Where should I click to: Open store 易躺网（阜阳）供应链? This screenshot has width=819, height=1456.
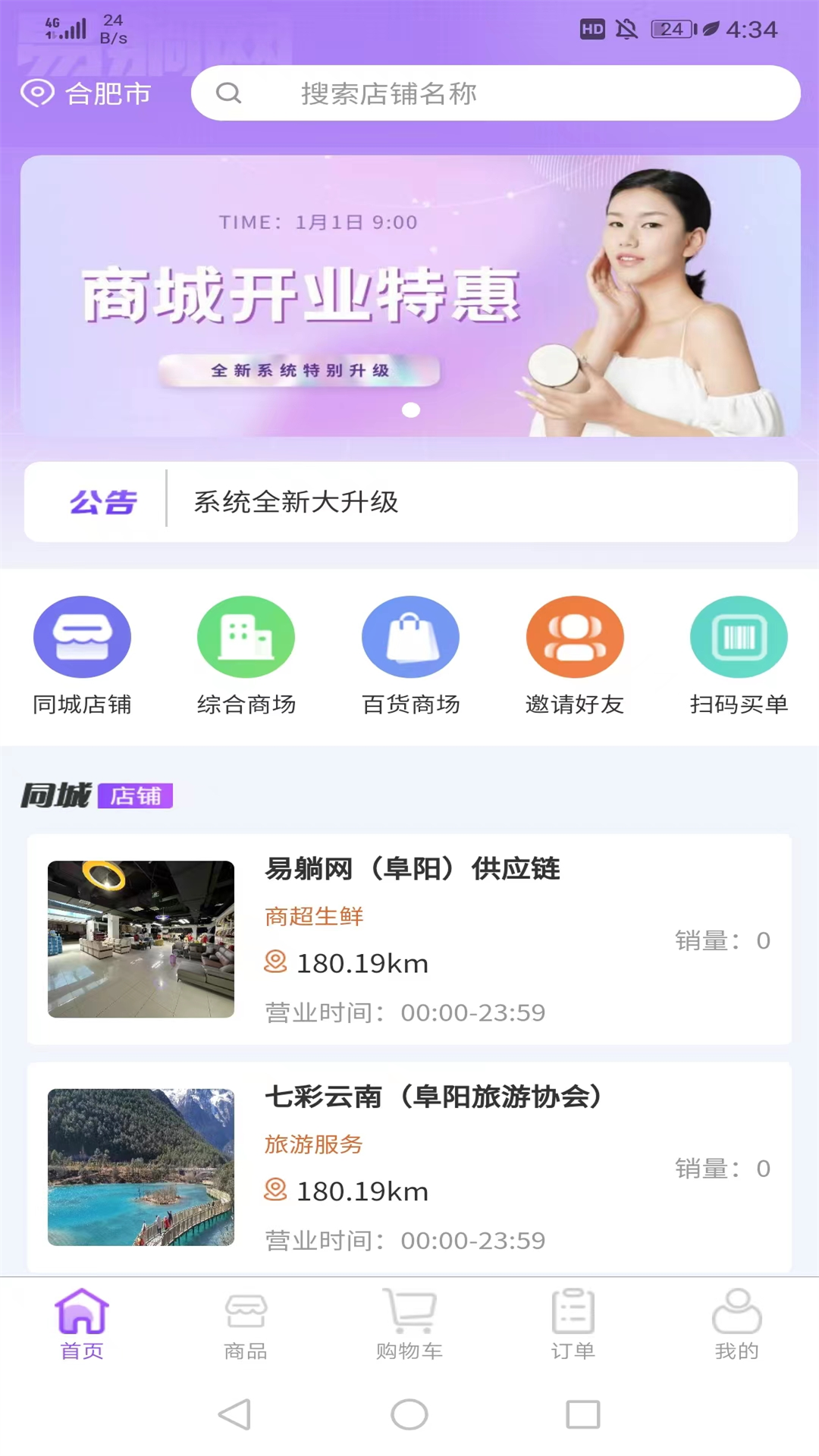[x=413, y=869]
